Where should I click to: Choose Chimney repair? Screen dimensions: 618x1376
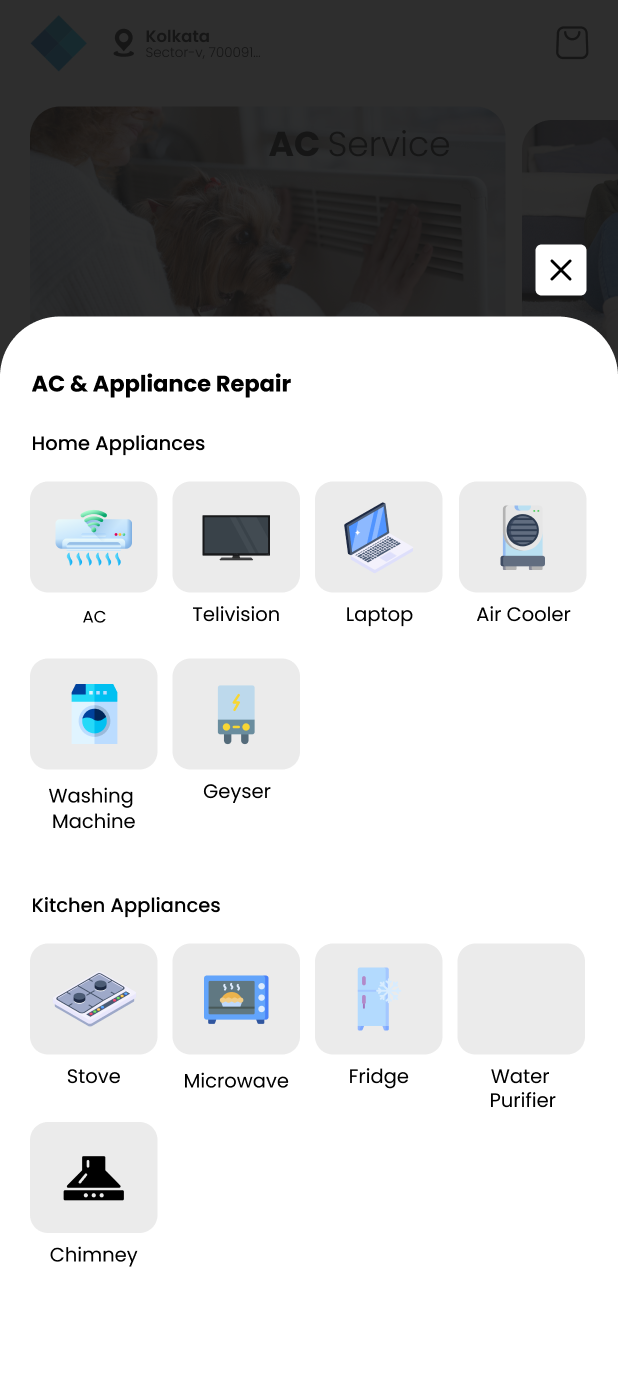click(x=94, y=1177)
